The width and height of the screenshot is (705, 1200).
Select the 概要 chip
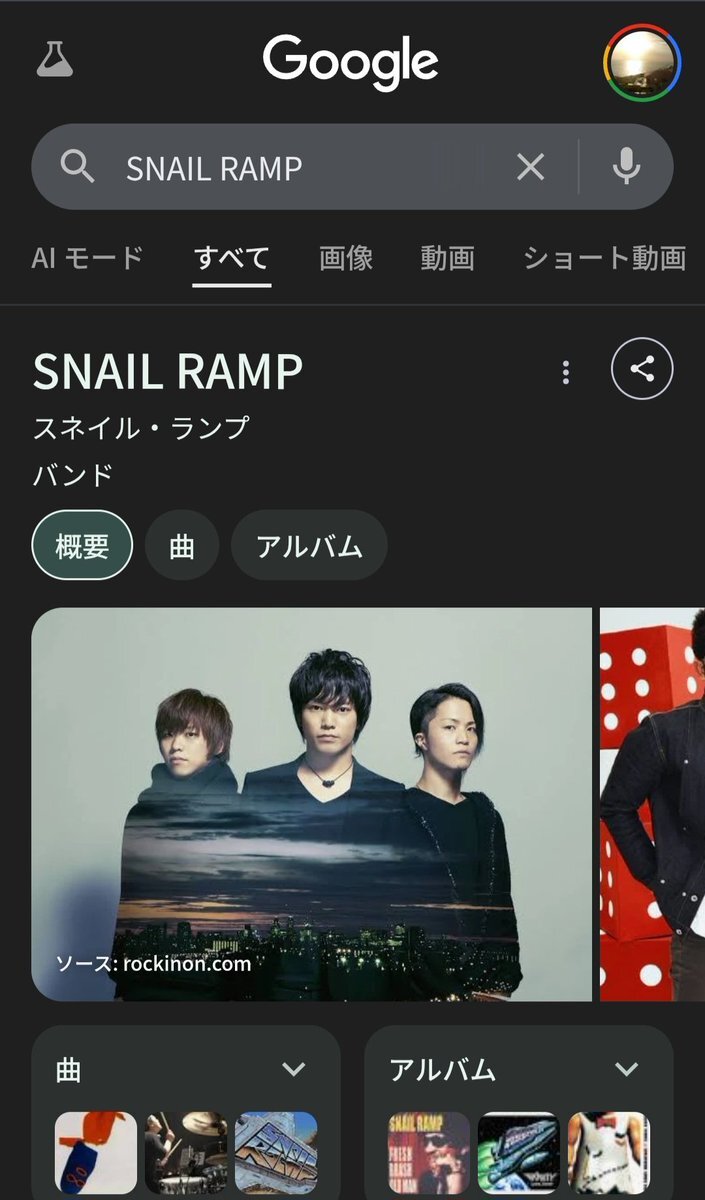(82, 546)
